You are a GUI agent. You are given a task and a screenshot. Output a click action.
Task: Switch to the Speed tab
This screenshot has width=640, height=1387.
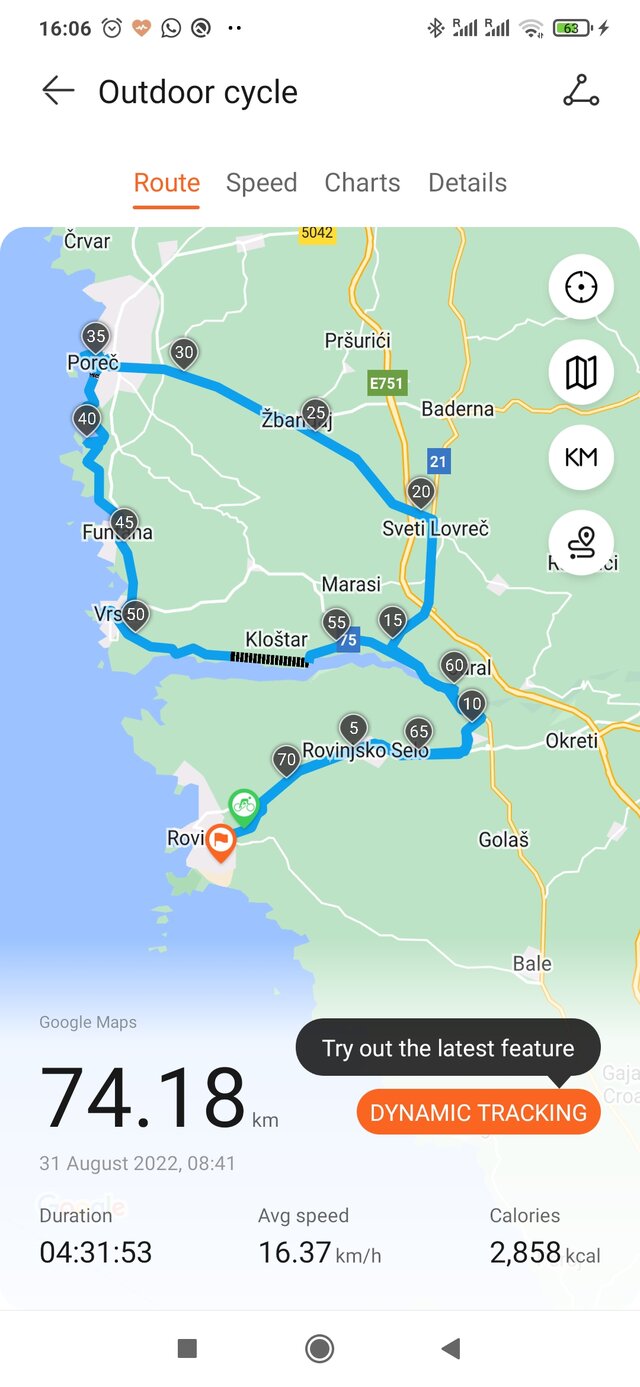261,183
